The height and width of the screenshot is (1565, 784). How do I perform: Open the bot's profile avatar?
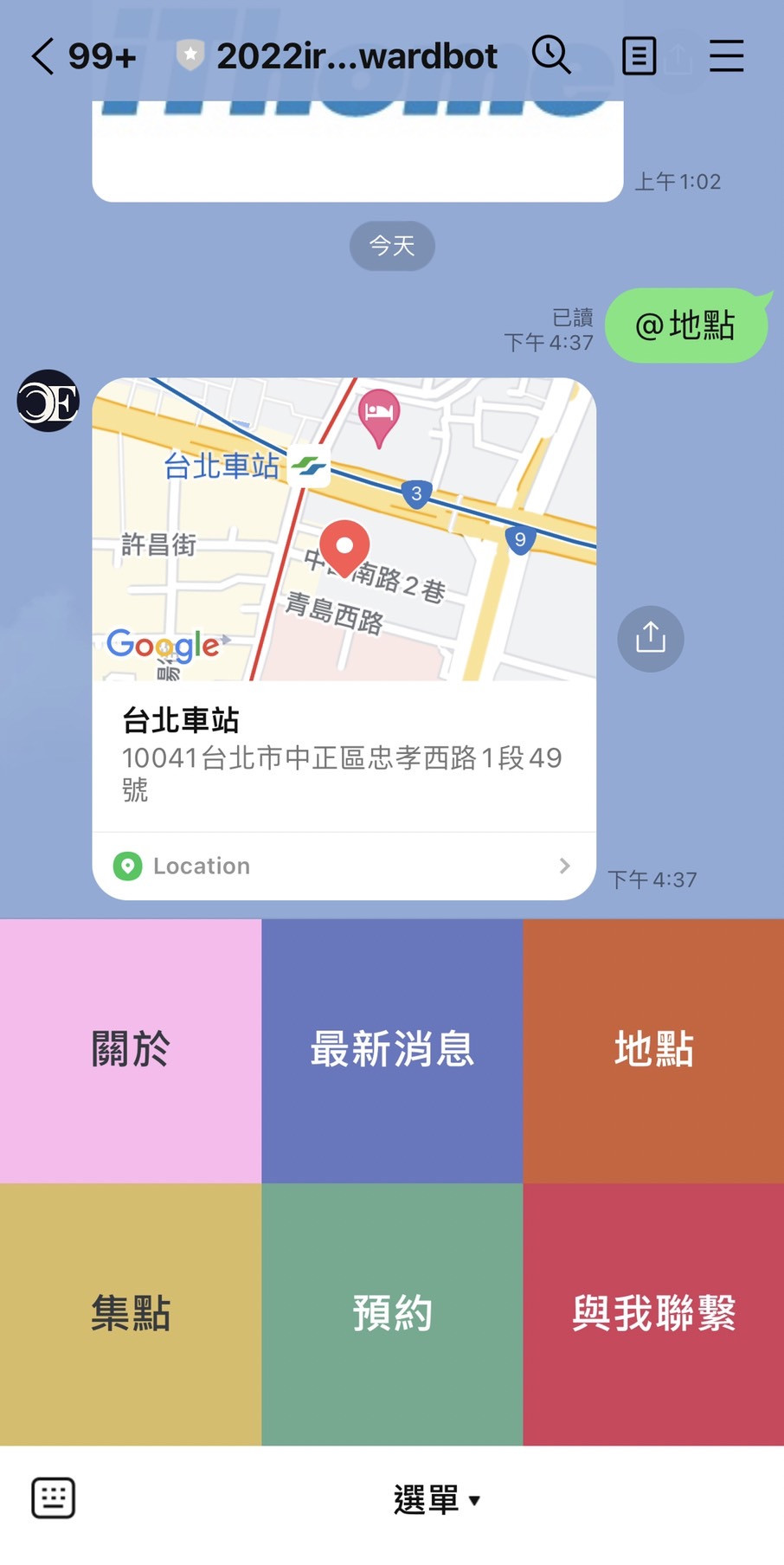[48, 401]
